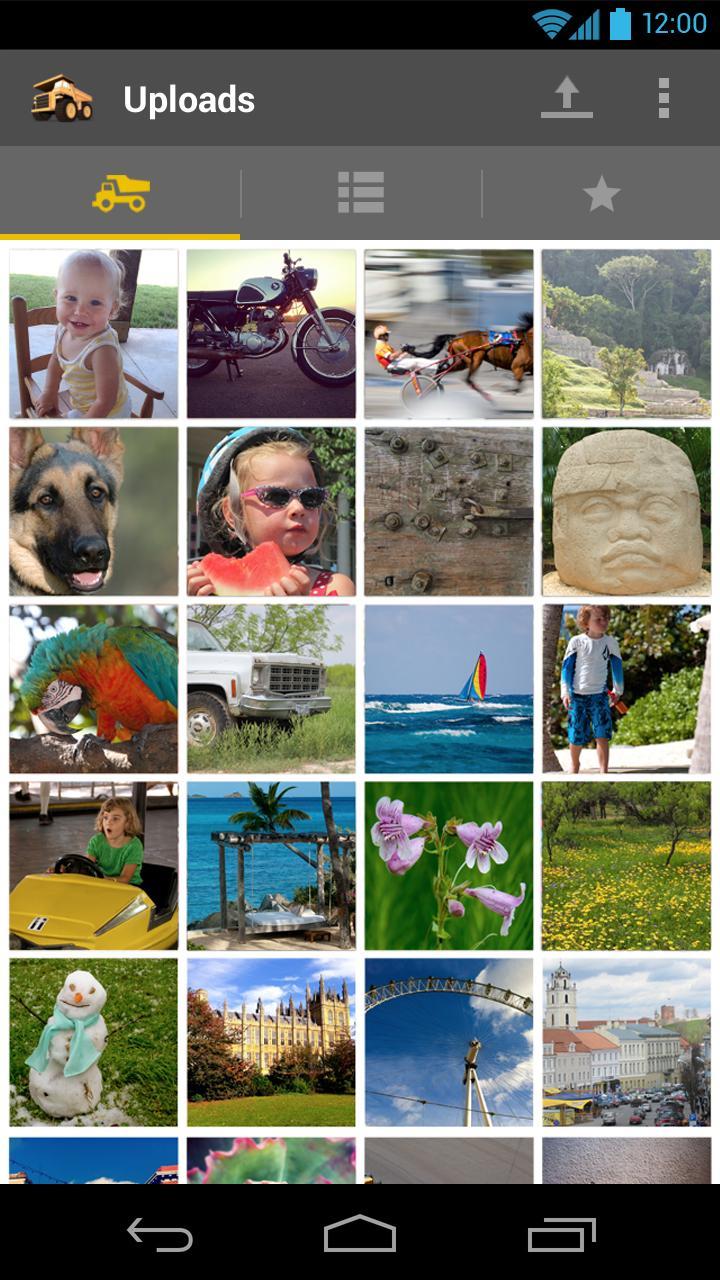720x1280 pixels.
Task: View the colorful parrot photo
Action: click(x=94, y=689)
